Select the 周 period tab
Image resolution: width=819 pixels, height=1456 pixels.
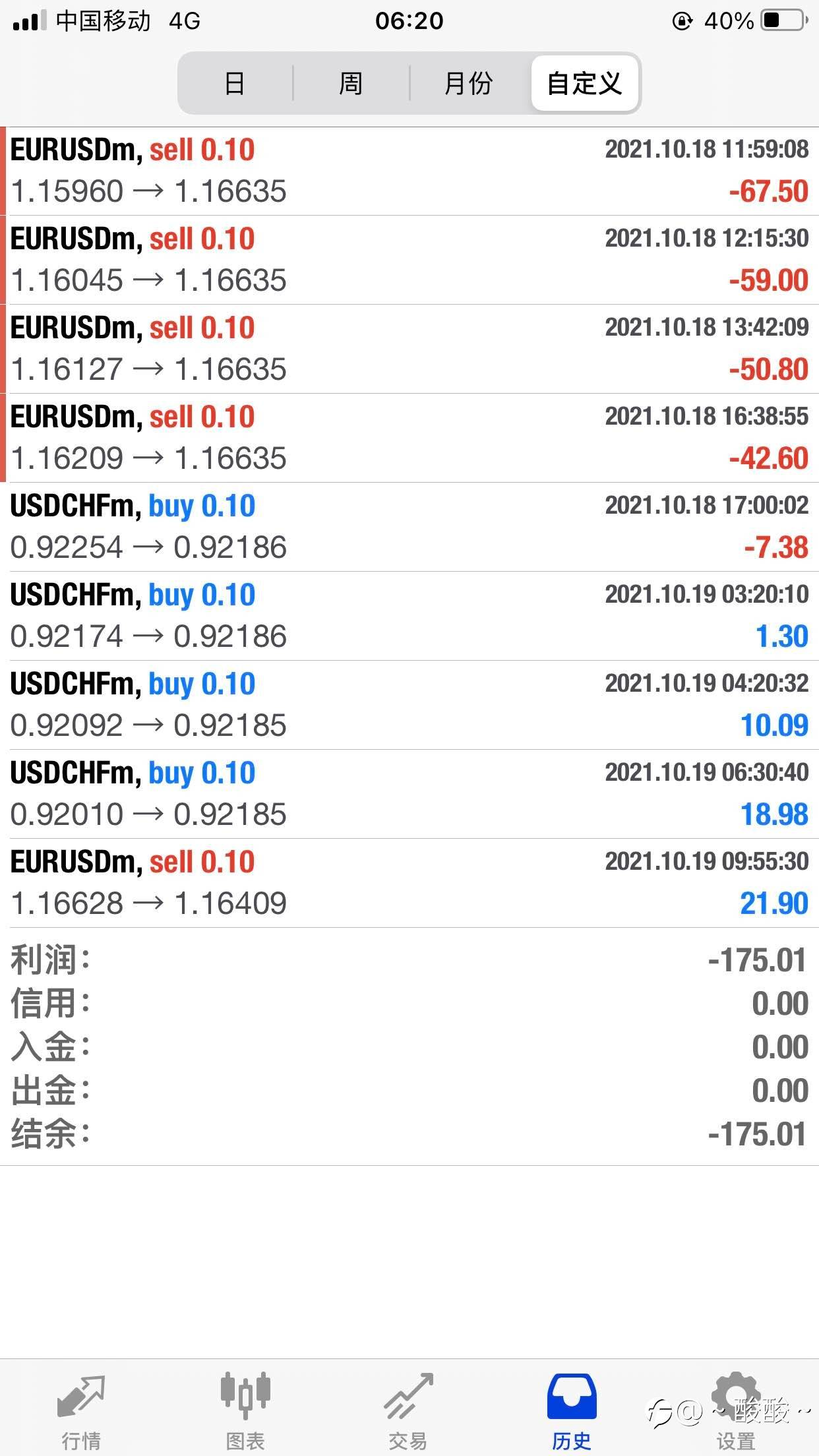351,84
